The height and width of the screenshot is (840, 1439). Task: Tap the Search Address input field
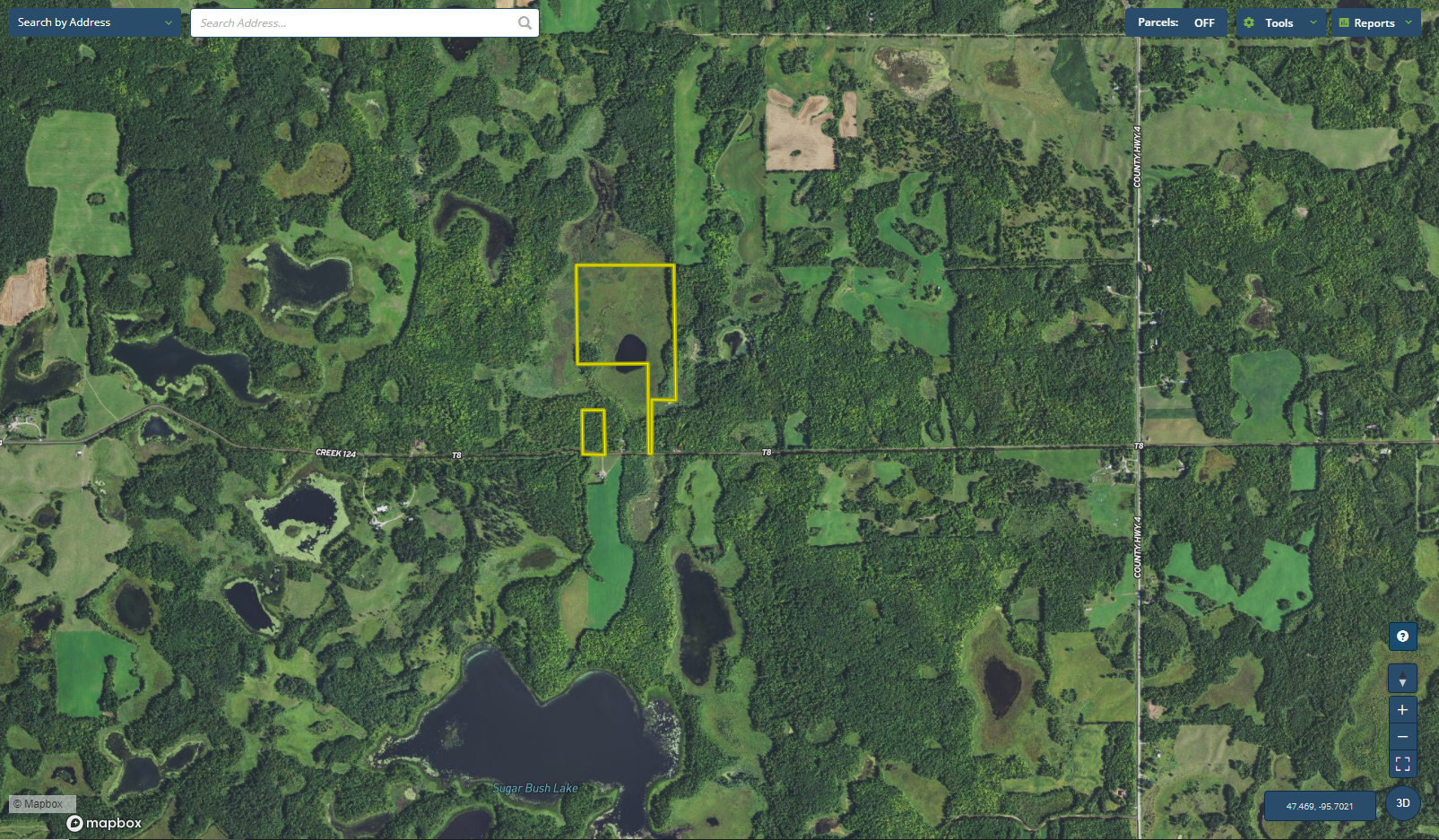pos(354,23)
